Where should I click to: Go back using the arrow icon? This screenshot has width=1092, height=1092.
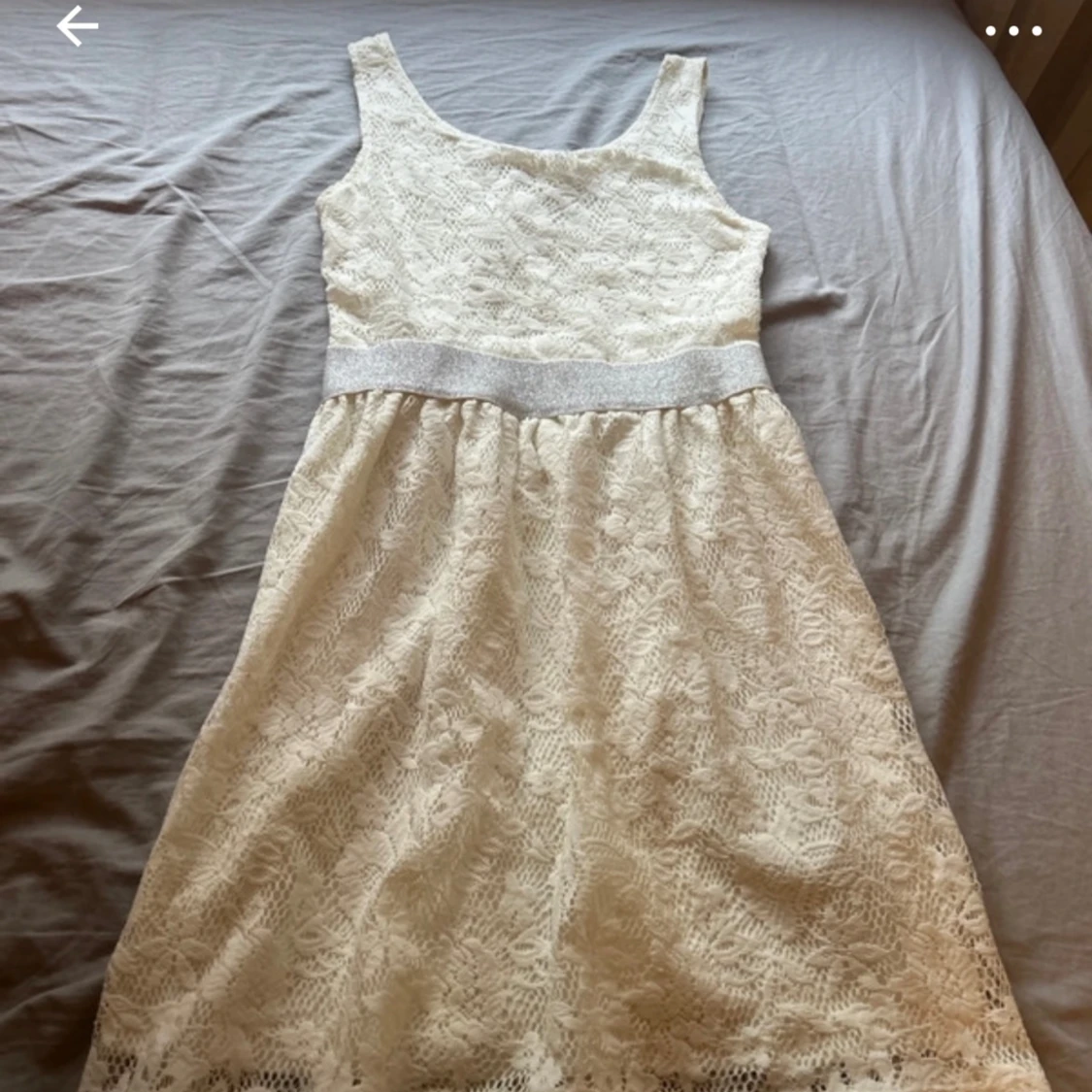click(77, 27)
